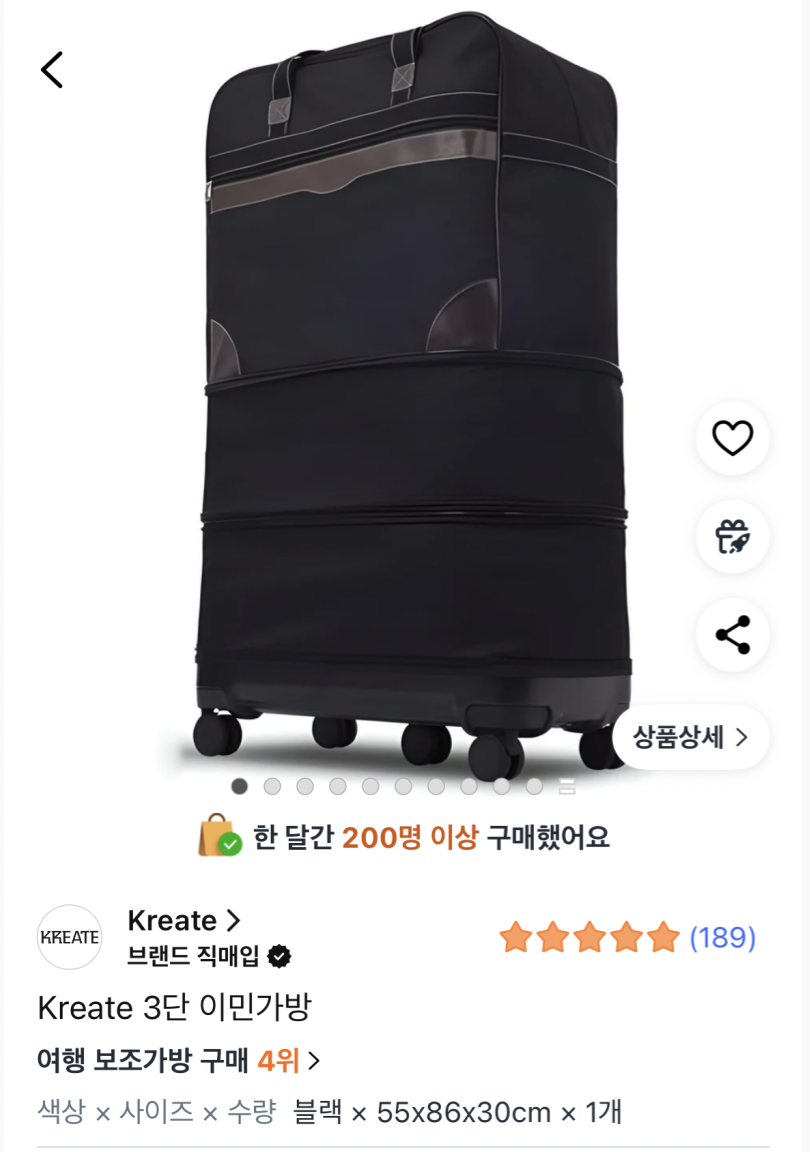Open image list icon after page dots
This screenshot has width=810, height=1152.
pos(567,787)
